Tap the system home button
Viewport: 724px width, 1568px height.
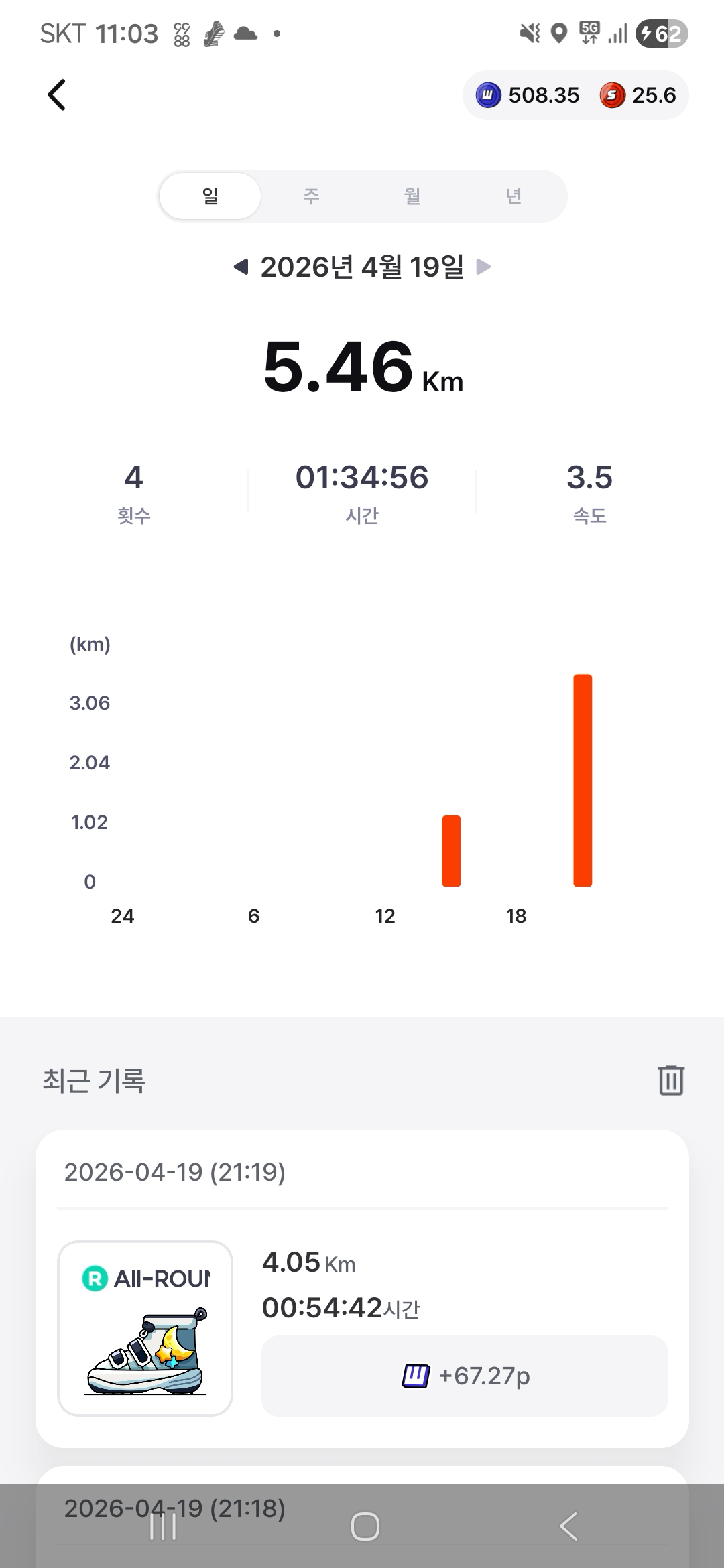365,1526
